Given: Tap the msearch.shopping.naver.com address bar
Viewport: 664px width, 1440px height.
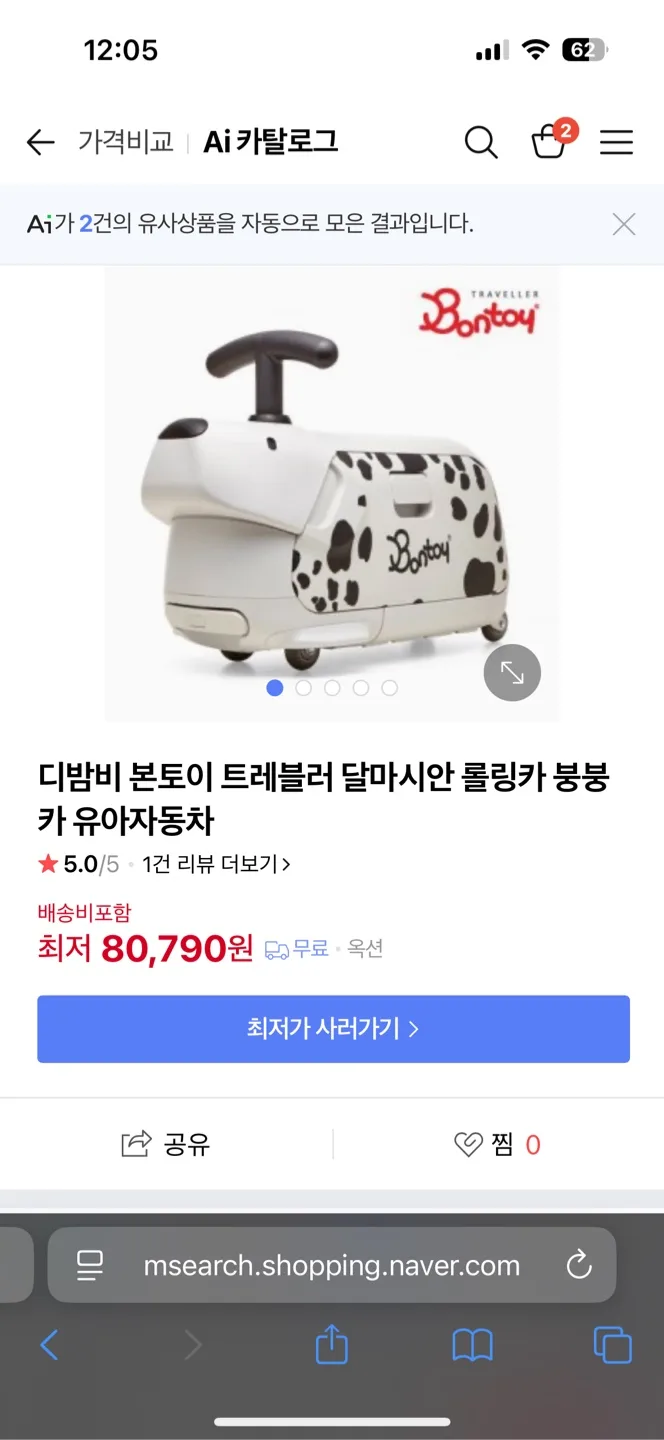Looking at the screenshot, I should [331, 1265].
